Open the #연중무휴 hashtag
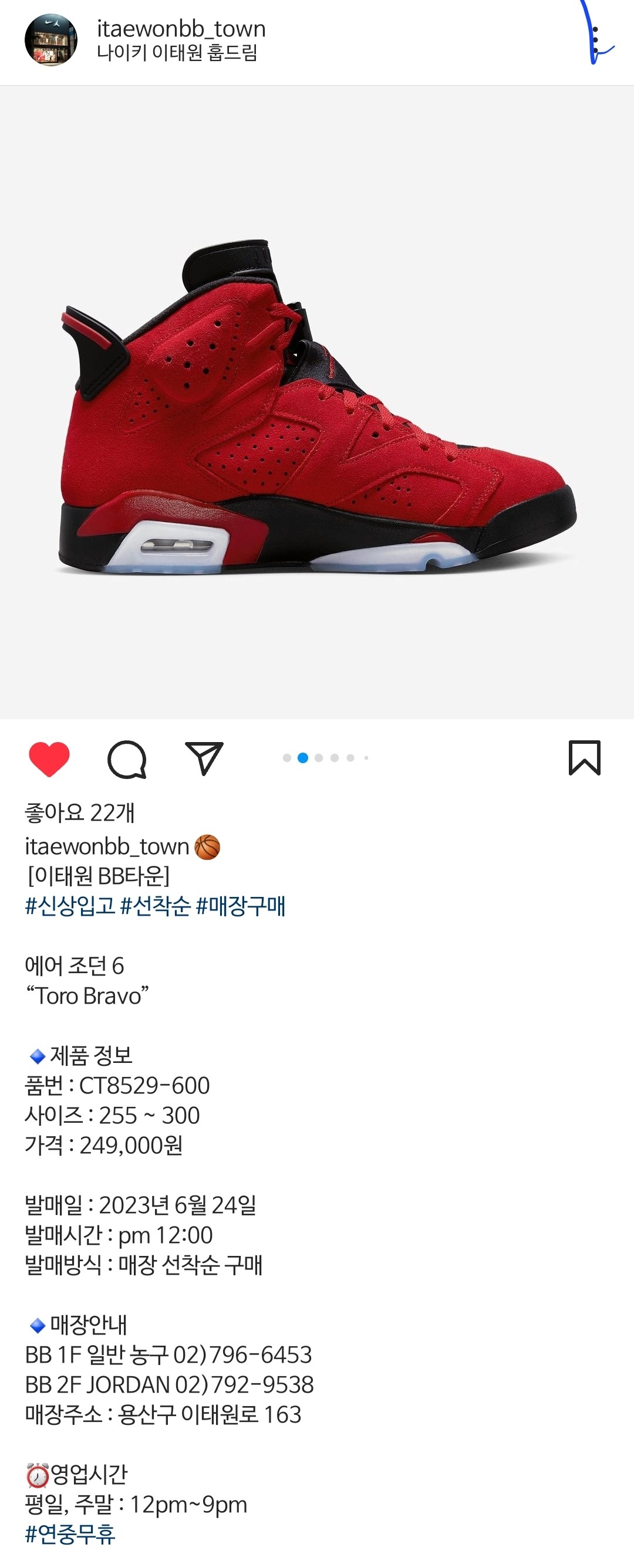634x1568 pixels. (70, 1534)
